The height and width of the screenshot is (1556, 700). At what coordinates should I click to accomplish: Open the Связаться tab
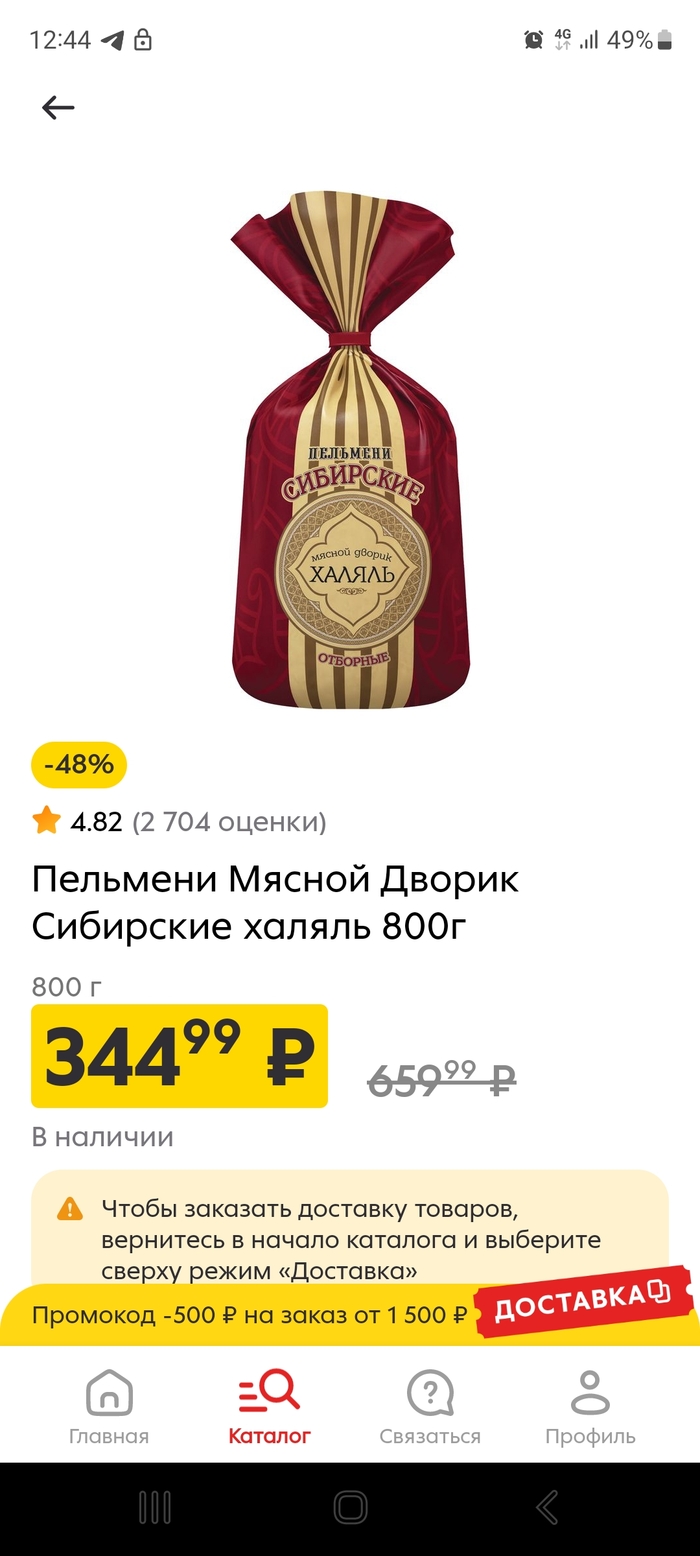coord(430,1408)
